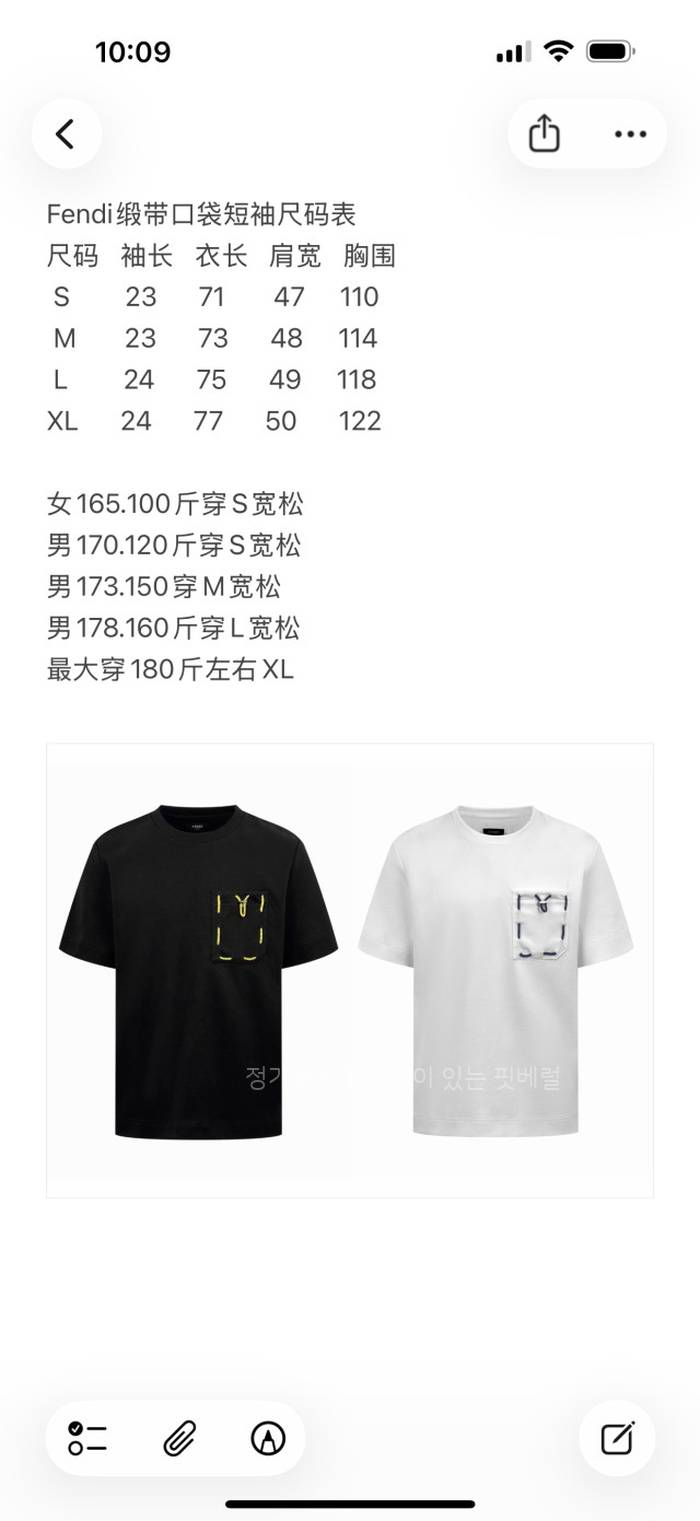The height and width of the screenshot is (1521, 700).
Task: Go back to the notes list
Action: 66,134
